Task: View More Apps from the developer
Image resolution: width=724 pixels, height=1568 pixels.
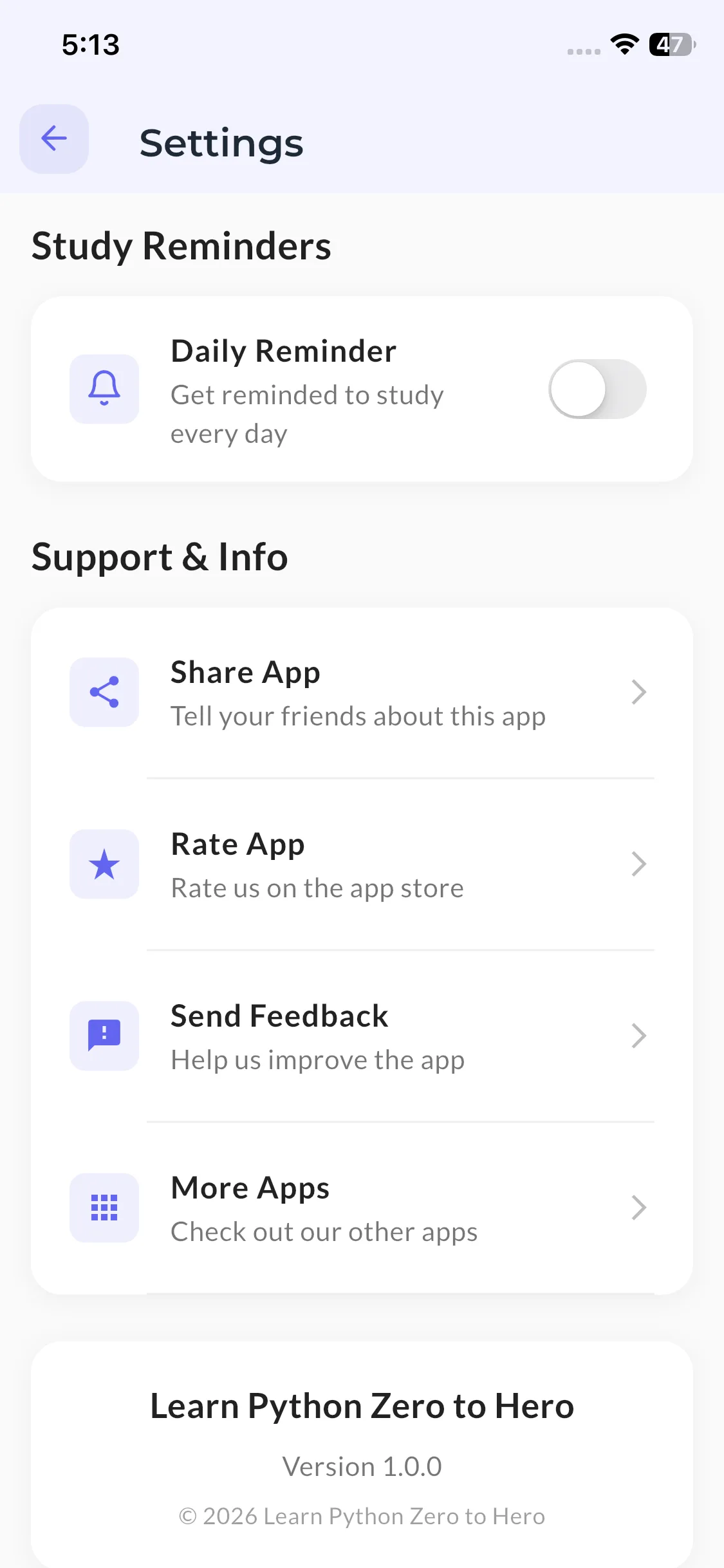Action: click(x=362, y=1208)
